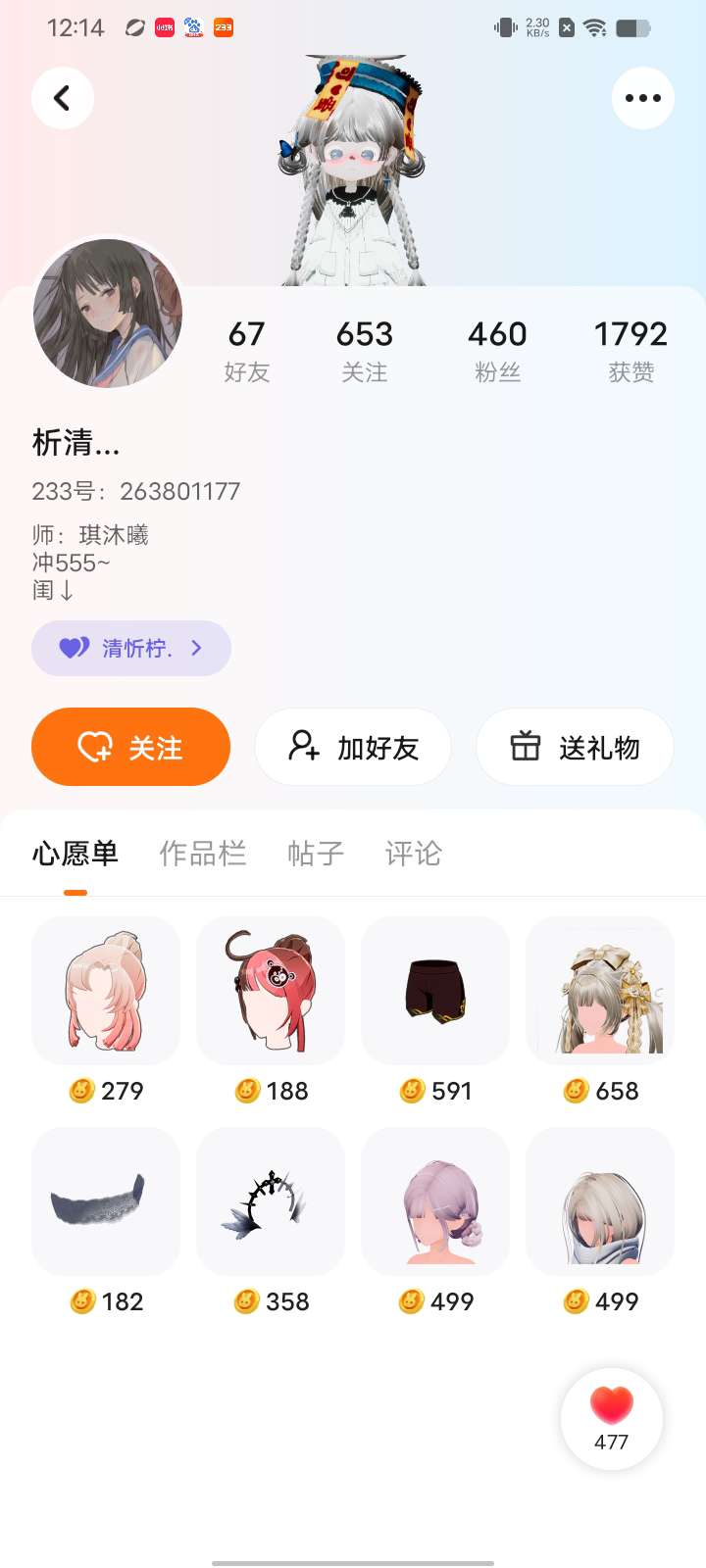View the shorts item priced 591
Screen dimensions: 706x1568
tap(435, 991)
